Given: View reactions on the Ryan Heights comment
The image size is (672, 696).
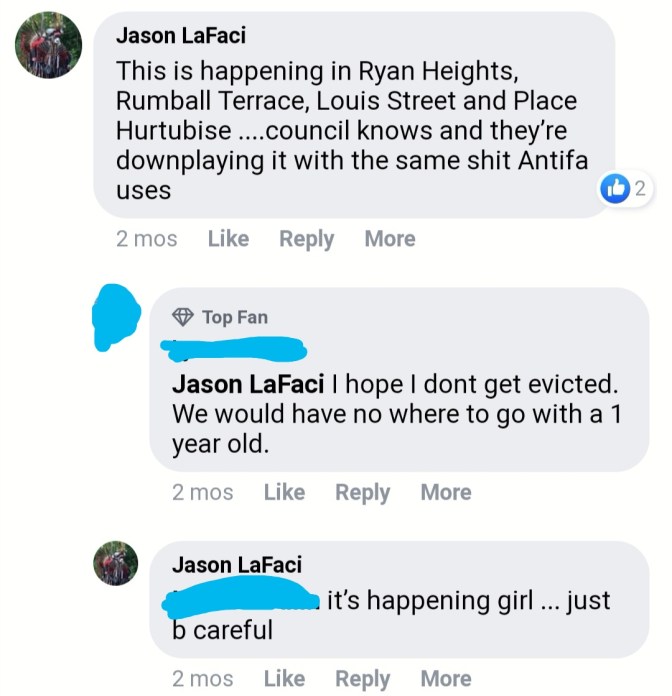Looking at the screenshot, I should [624, 188].
